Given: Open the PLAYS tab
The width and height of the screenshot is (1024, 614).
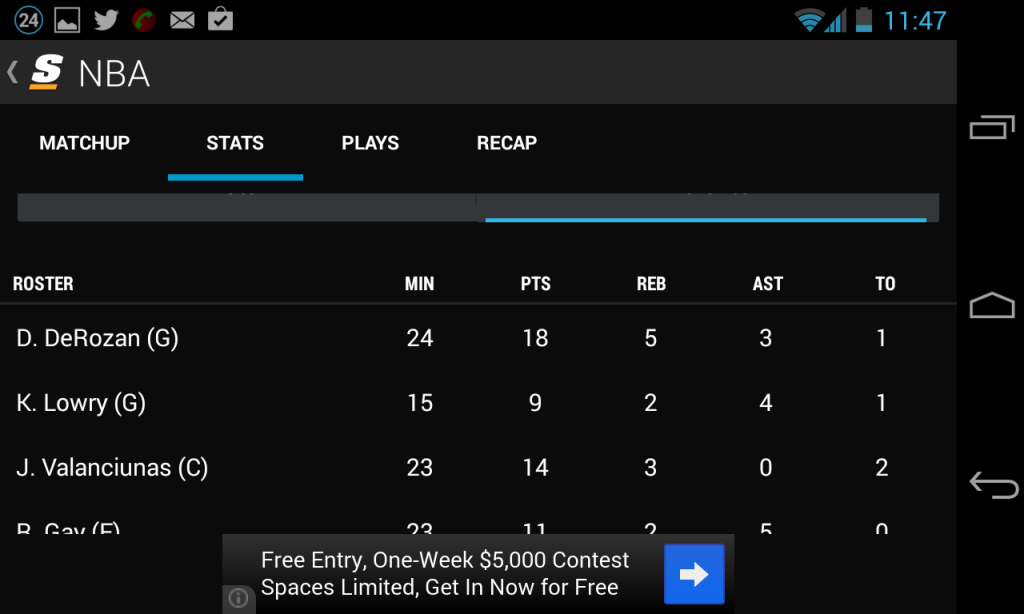Looking at the screenshot, I should click(370, 143).
